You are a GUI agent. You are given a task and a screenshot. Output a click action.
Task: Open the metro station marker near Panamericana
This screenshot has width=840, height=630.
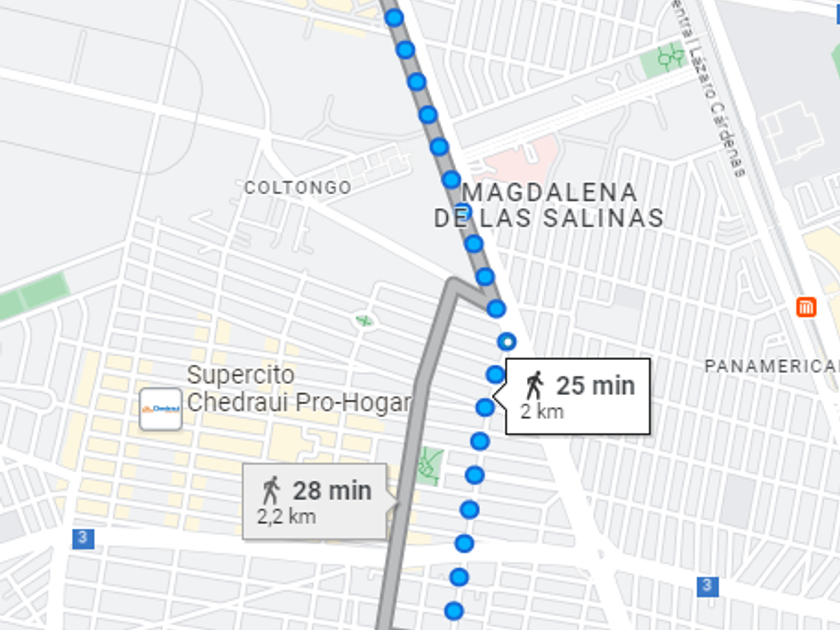[x=806, y=307]
